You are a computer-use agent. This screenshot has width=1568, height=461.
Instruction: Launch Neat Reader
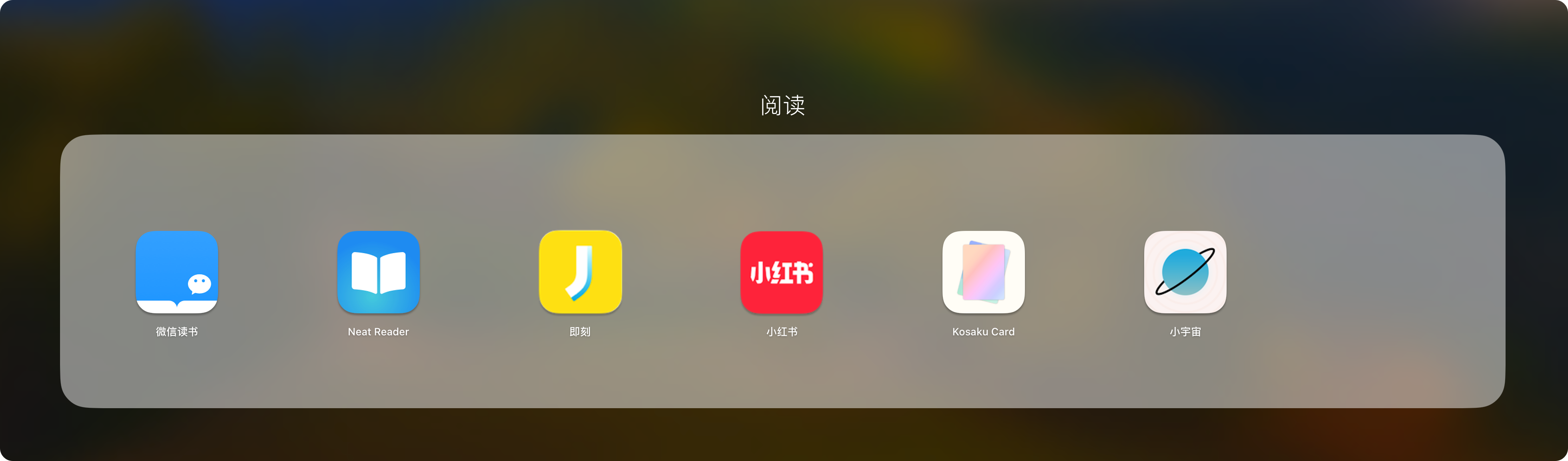tap(378, 272)
